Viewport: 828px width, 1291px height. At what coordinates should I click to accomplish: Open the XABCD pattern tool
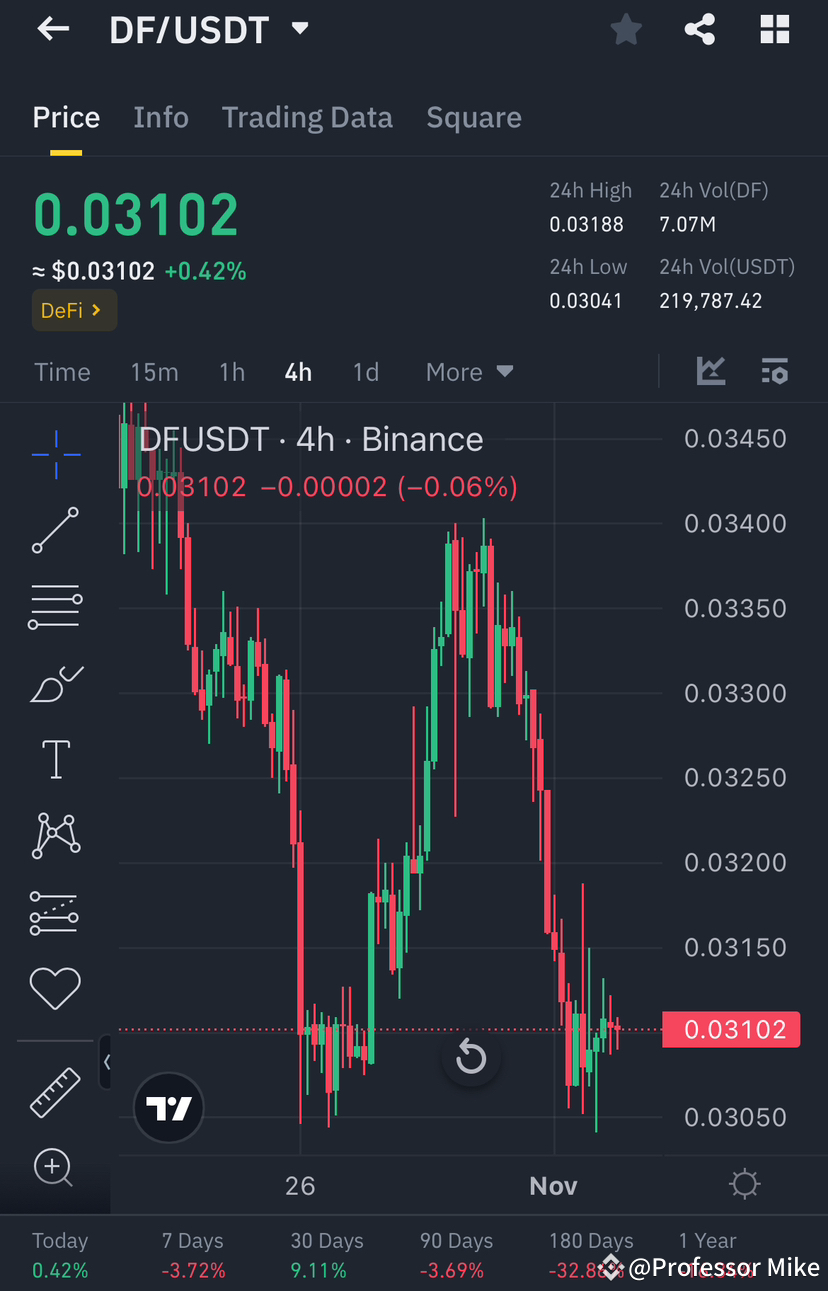click(x=55, y=835)
